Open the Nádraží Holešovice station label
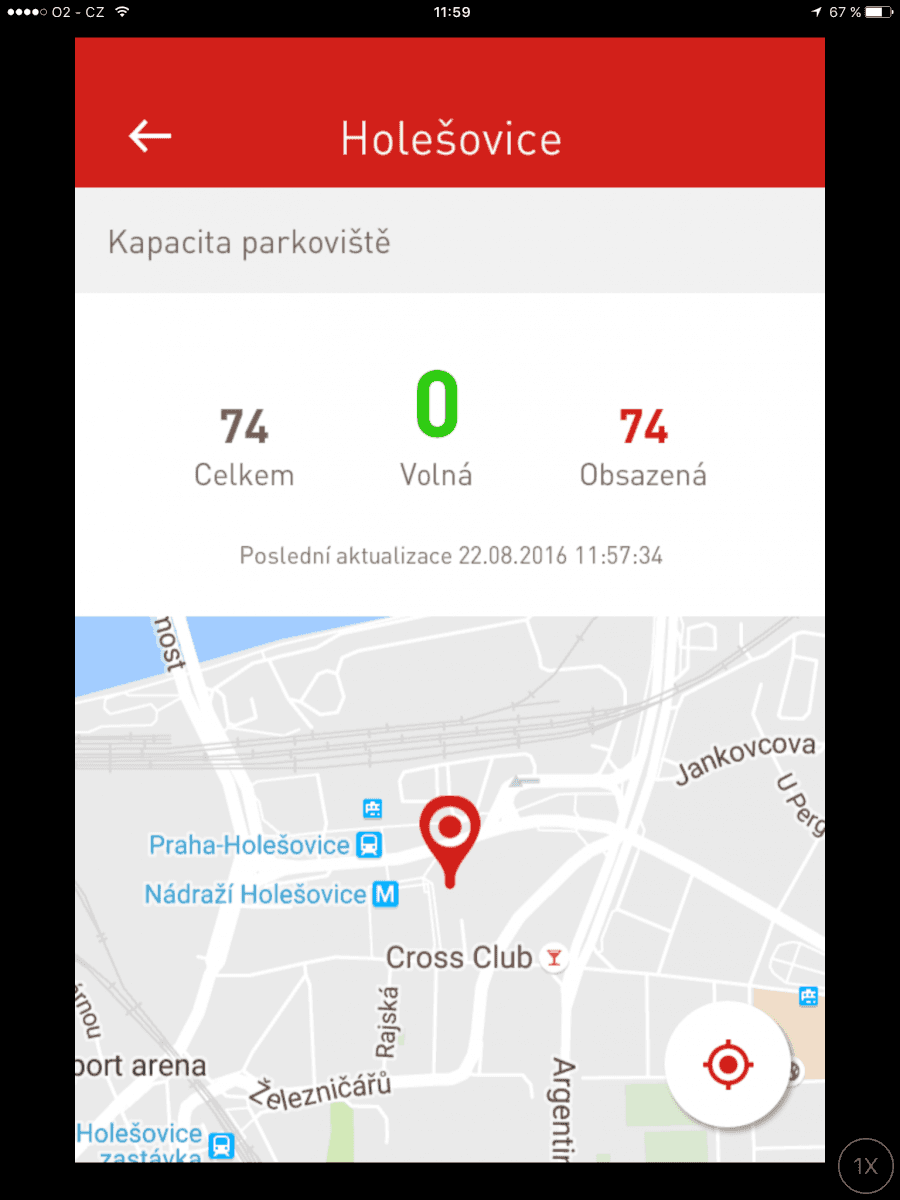 pyautogui.click(x=256, y=894)
